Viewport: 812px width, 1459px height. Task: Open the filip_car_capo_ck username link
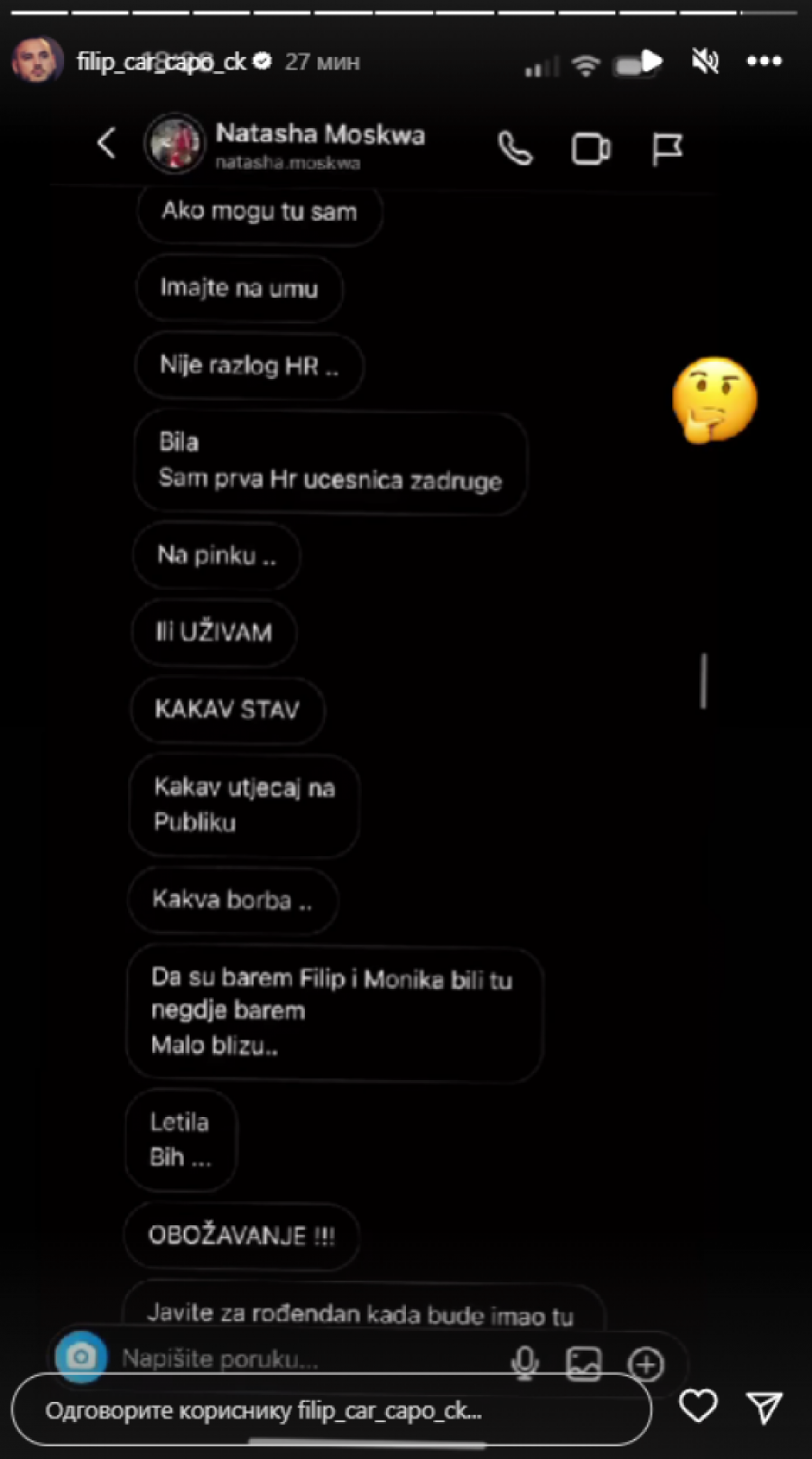[161, 61]
